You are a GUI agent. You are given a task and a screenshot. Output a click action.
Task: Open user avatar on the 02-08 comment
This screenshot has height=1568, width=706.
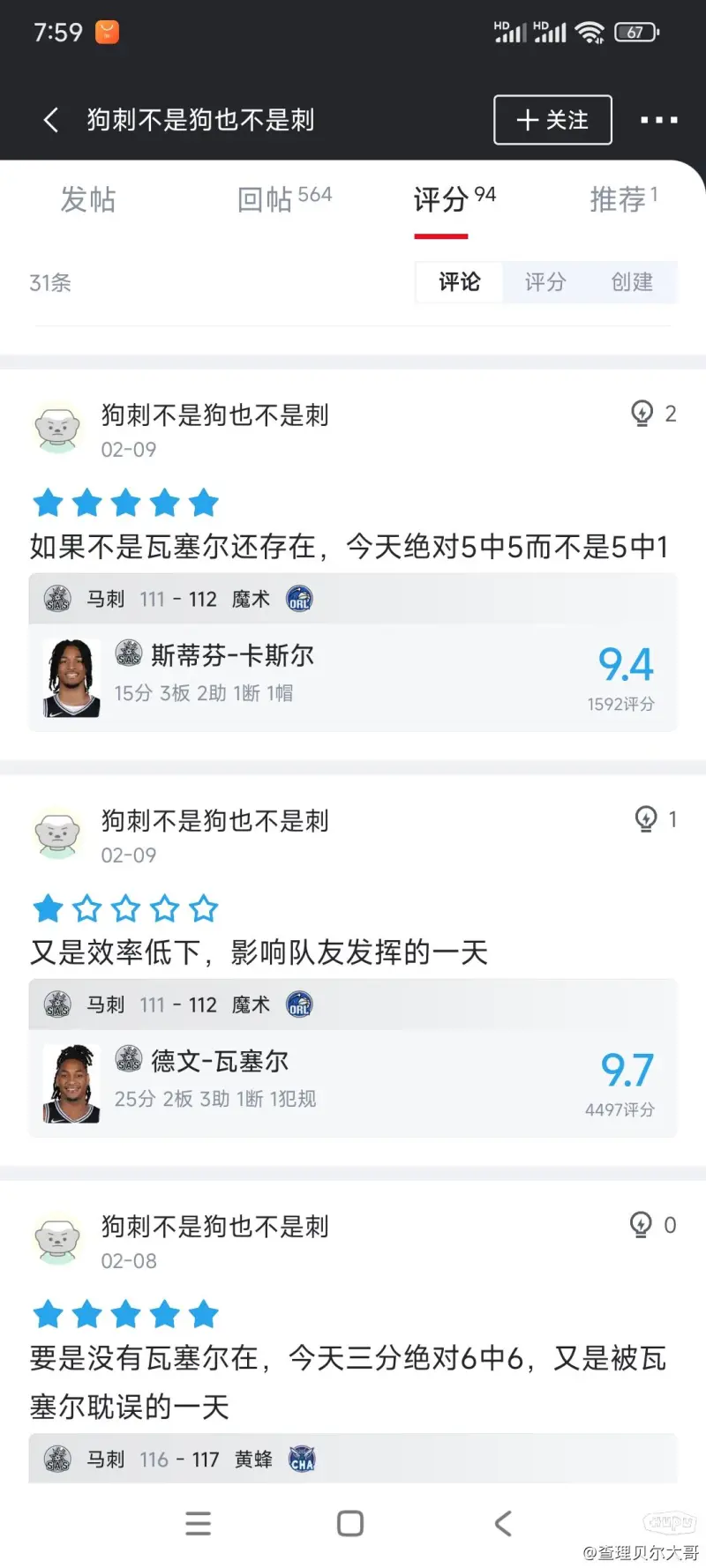click(x=58, y=1239)
